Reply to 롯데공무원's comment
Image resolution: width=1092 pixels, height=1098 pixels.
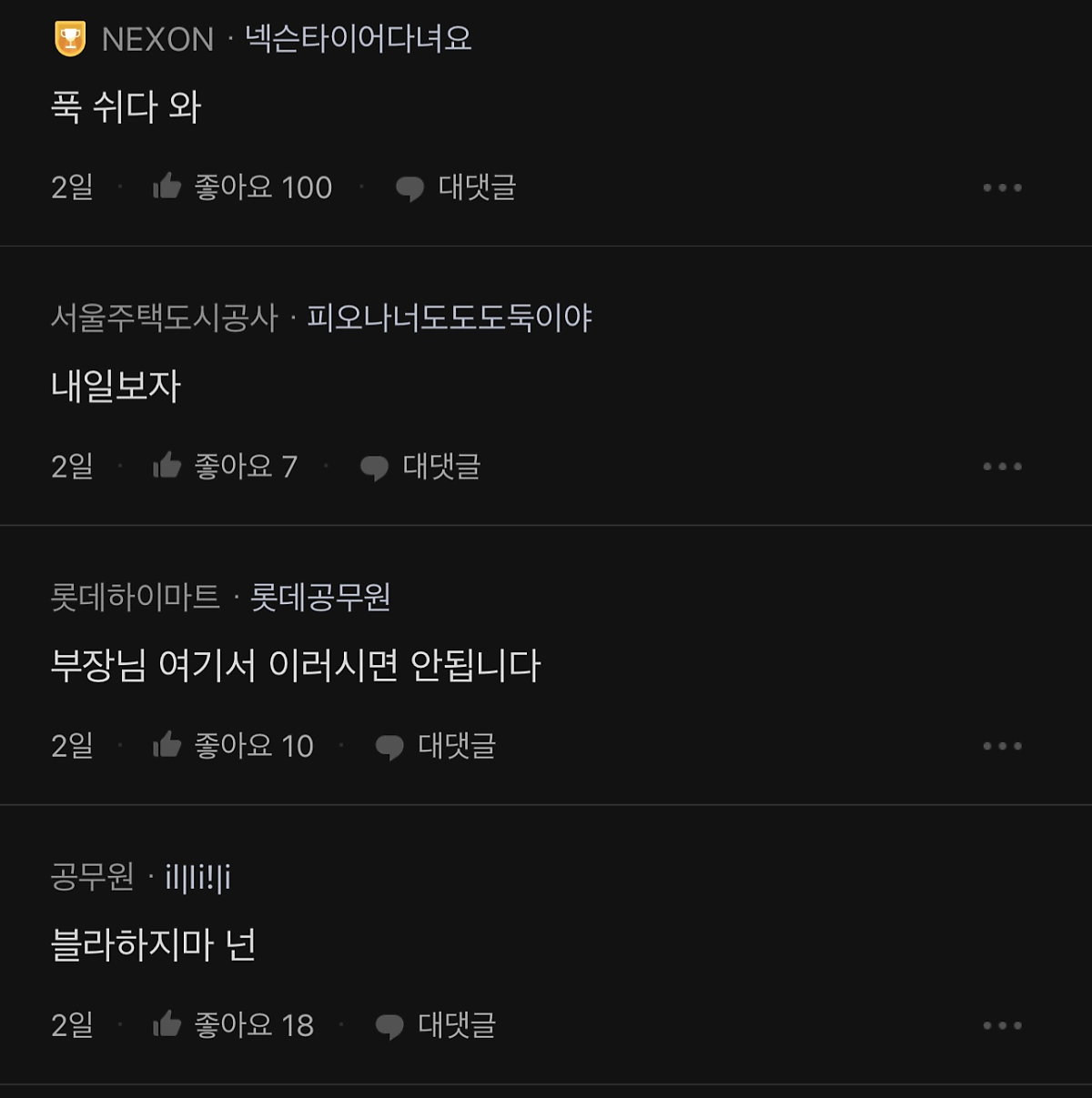436,746
